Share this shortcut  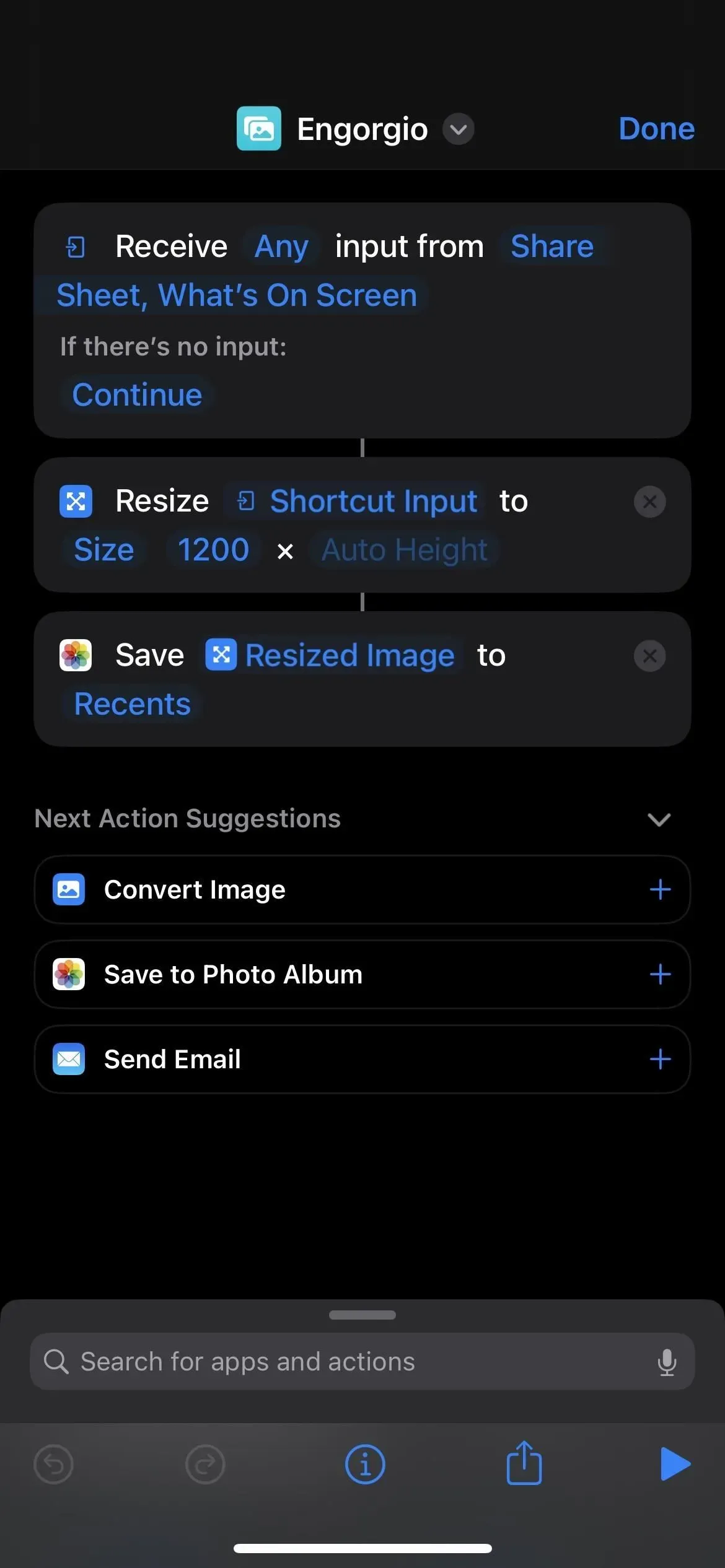[x=524, y=1463]
